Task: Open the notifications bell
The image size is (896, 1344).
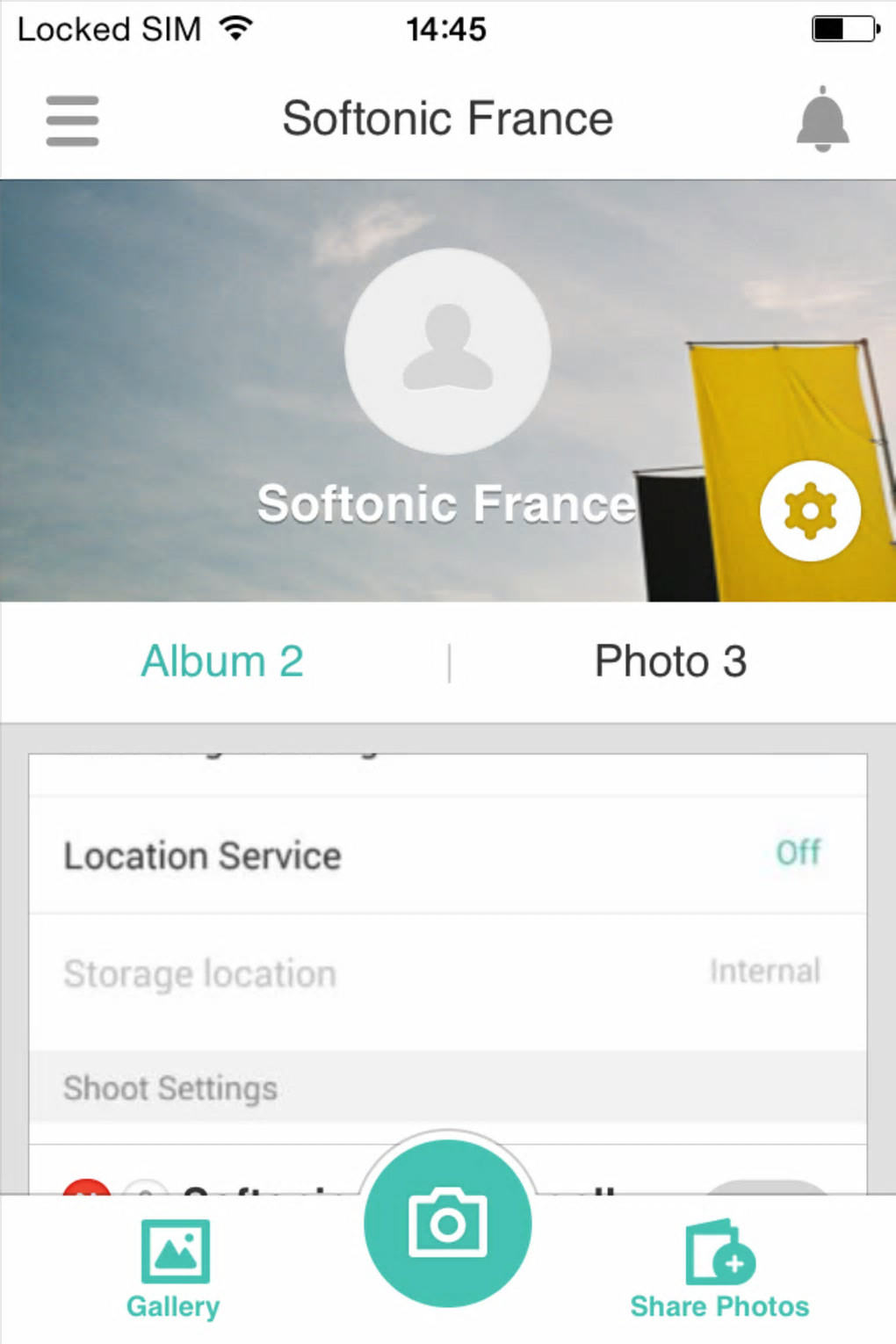Action: tap(822, 120)
